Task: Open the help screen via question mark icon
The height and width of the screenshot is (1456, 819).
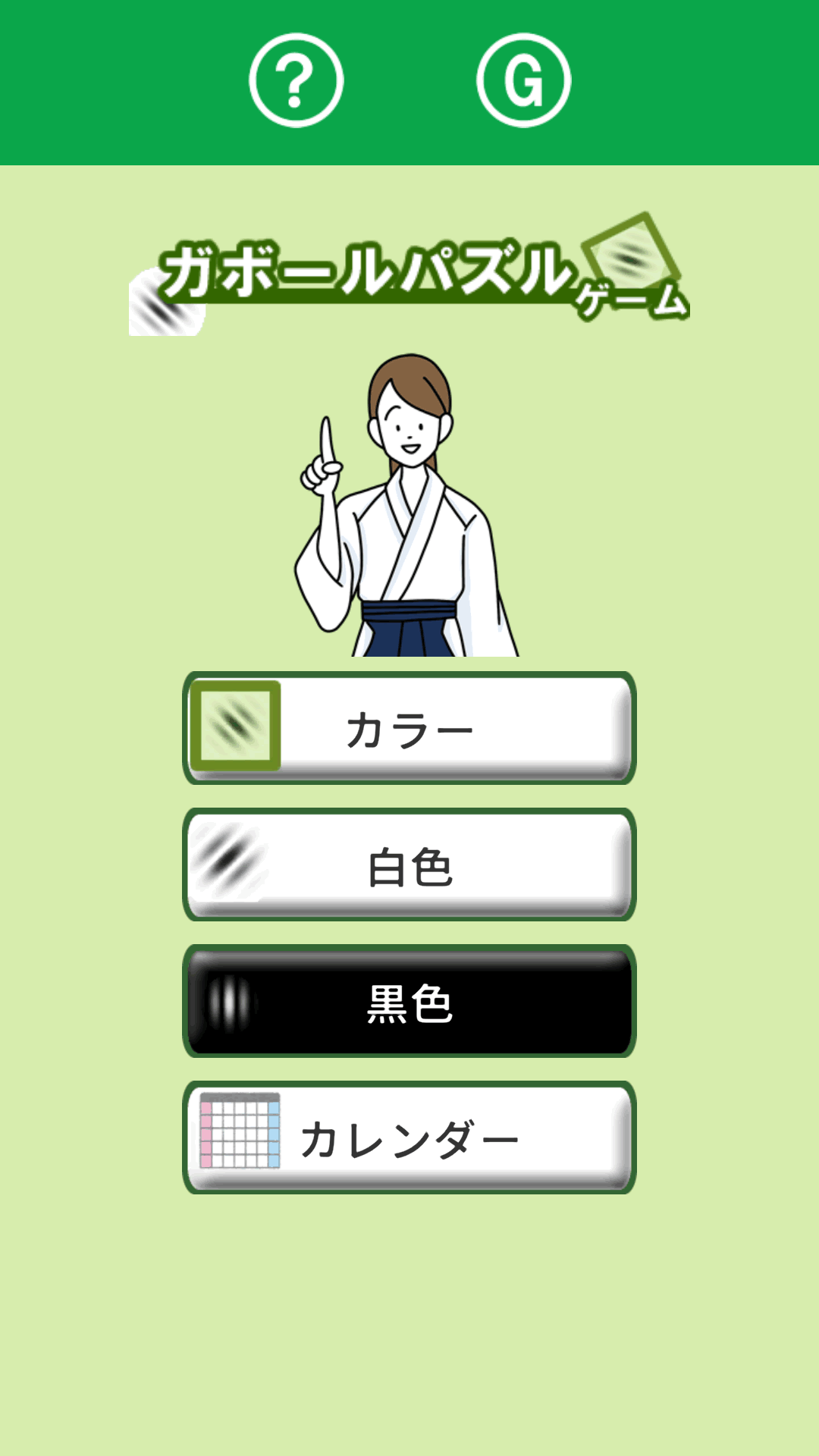Action: [296, 80]
